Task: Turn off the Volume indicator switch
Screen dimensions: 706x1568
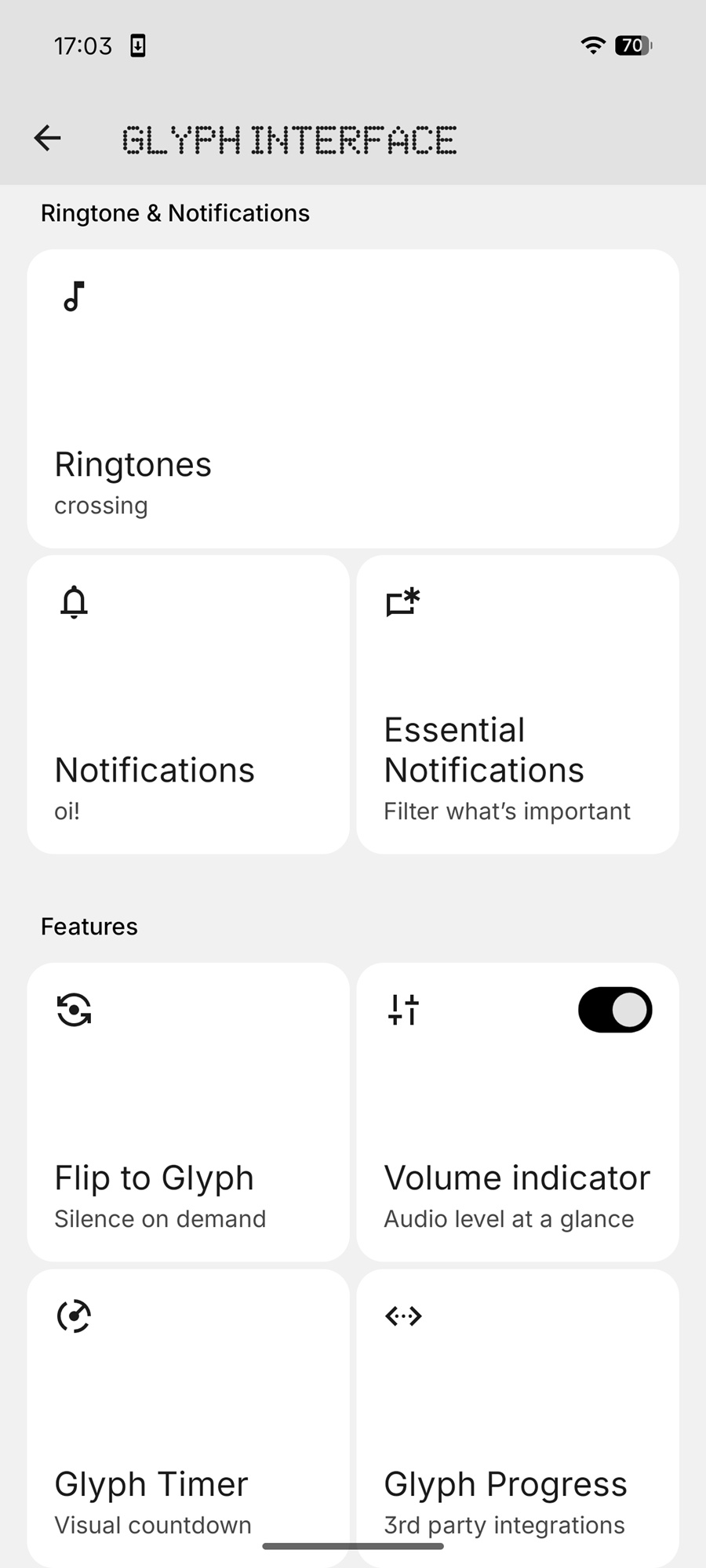Action: pos(615,1010)
